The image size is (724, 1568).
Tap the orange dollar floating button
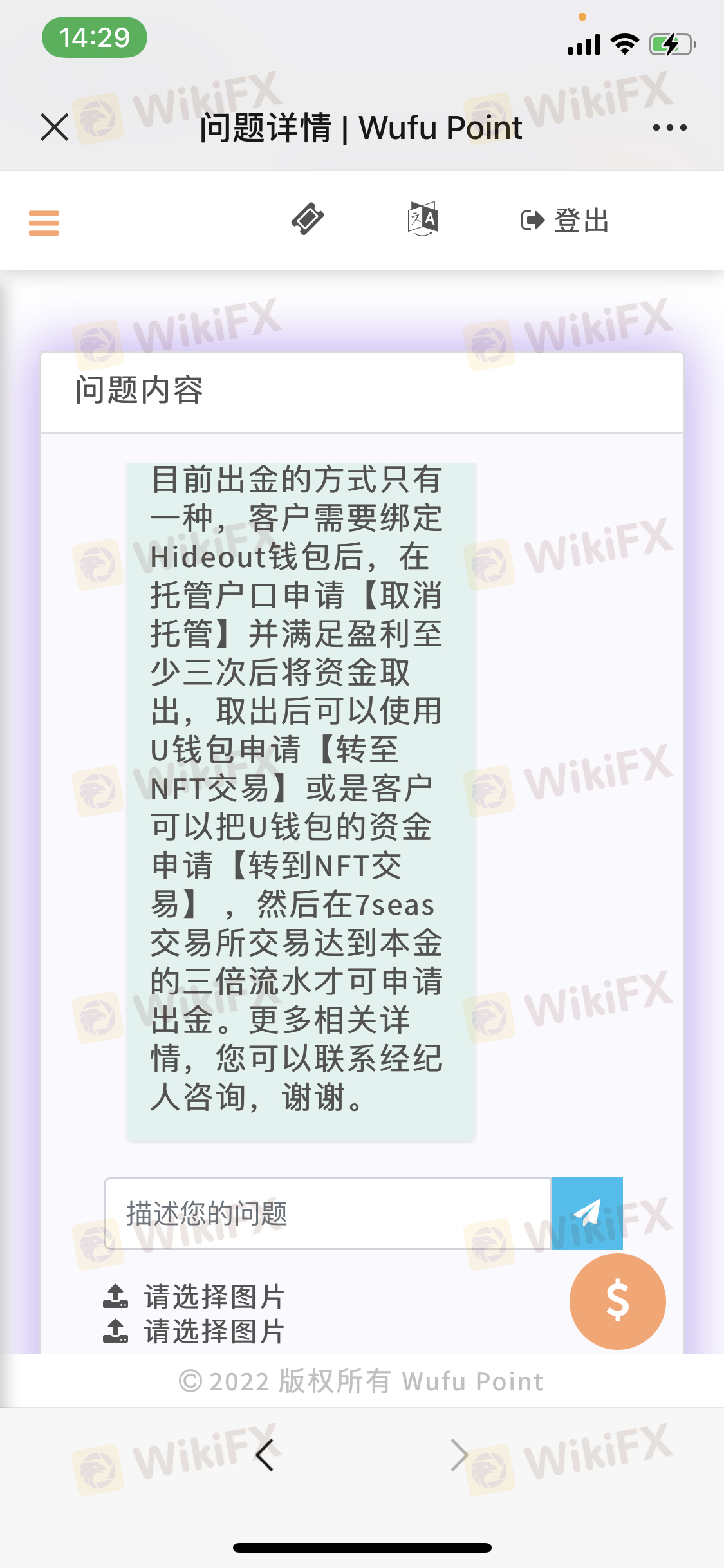(617, 1301)
